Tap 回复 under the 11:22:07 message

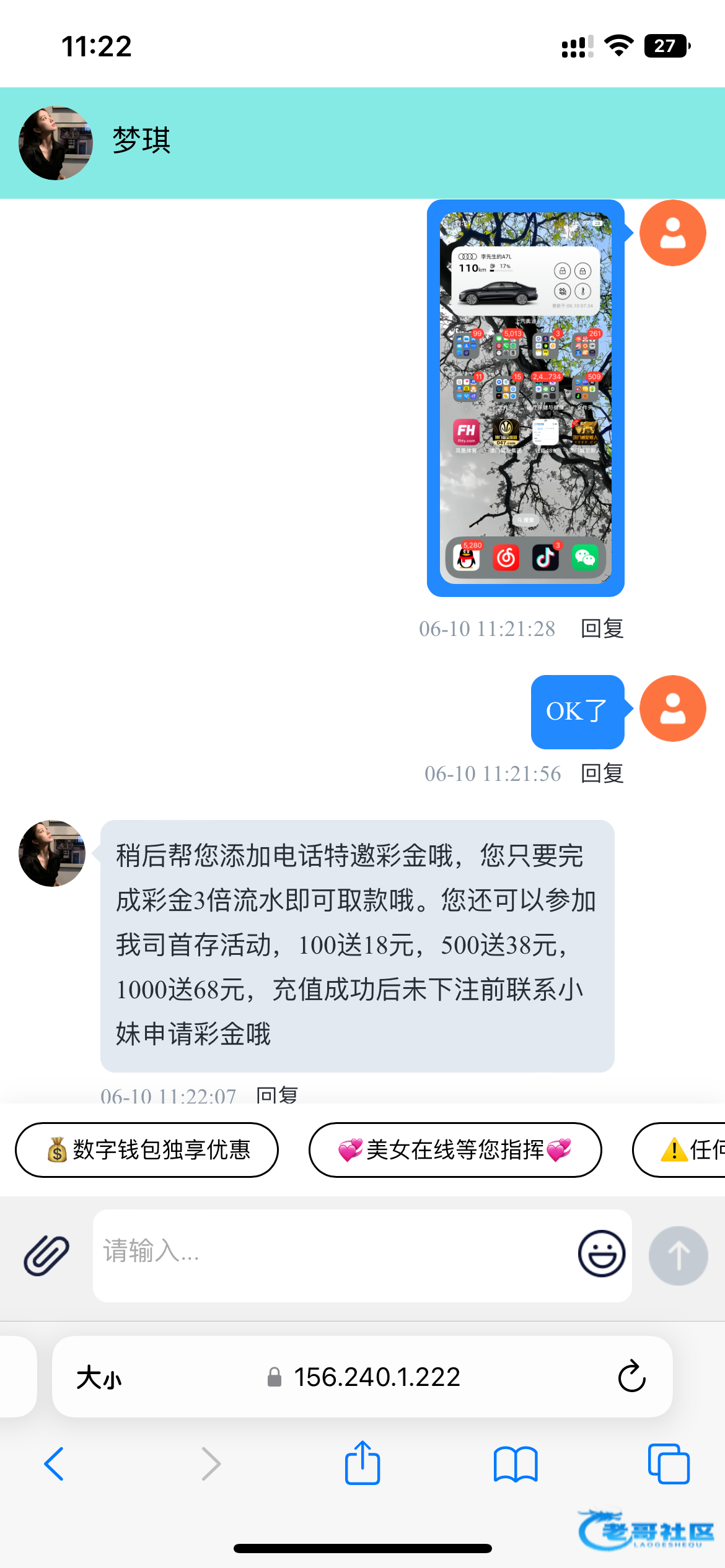277,1095
